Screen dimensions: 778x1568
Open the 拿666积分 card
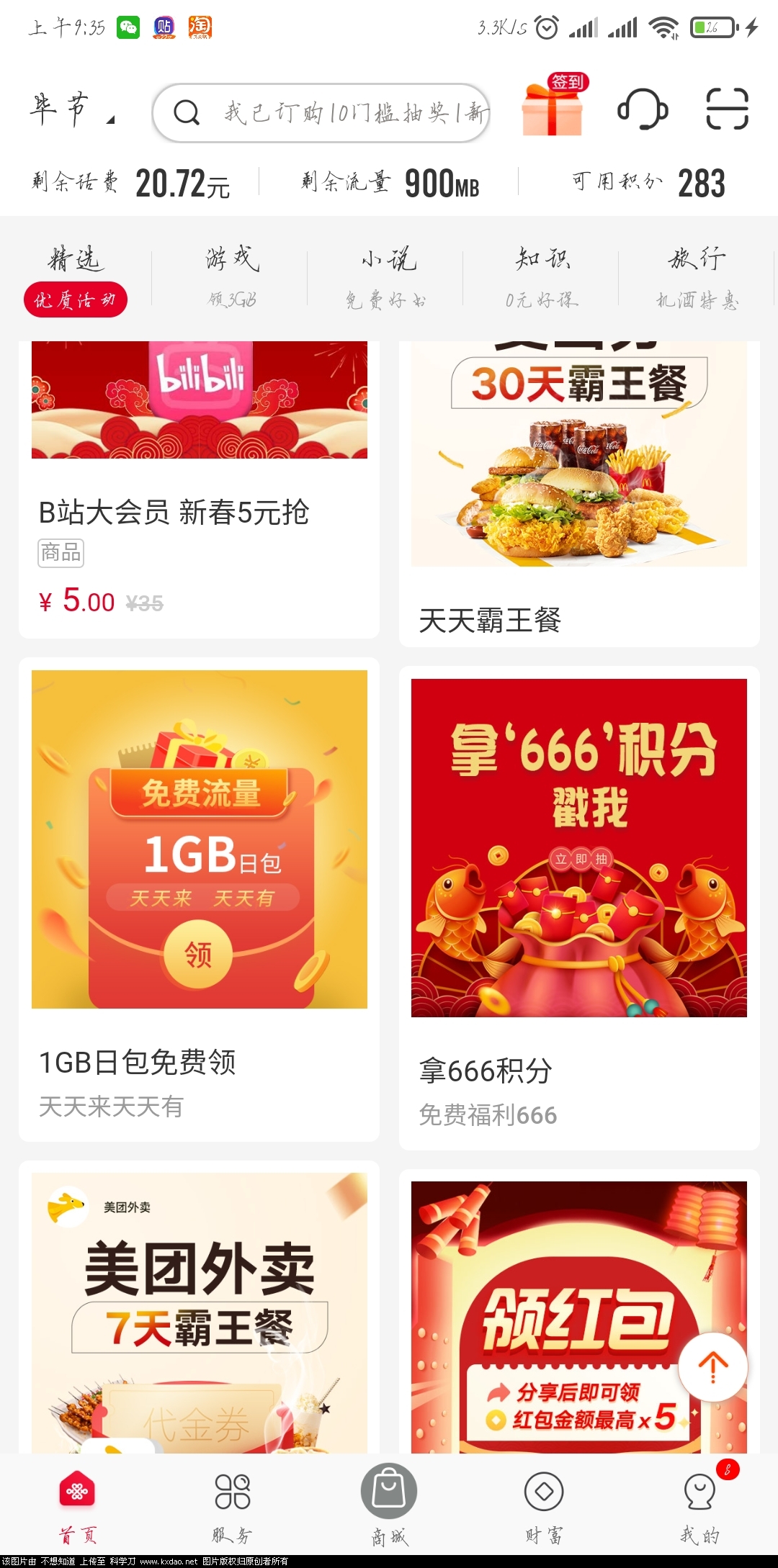(579, 907)
